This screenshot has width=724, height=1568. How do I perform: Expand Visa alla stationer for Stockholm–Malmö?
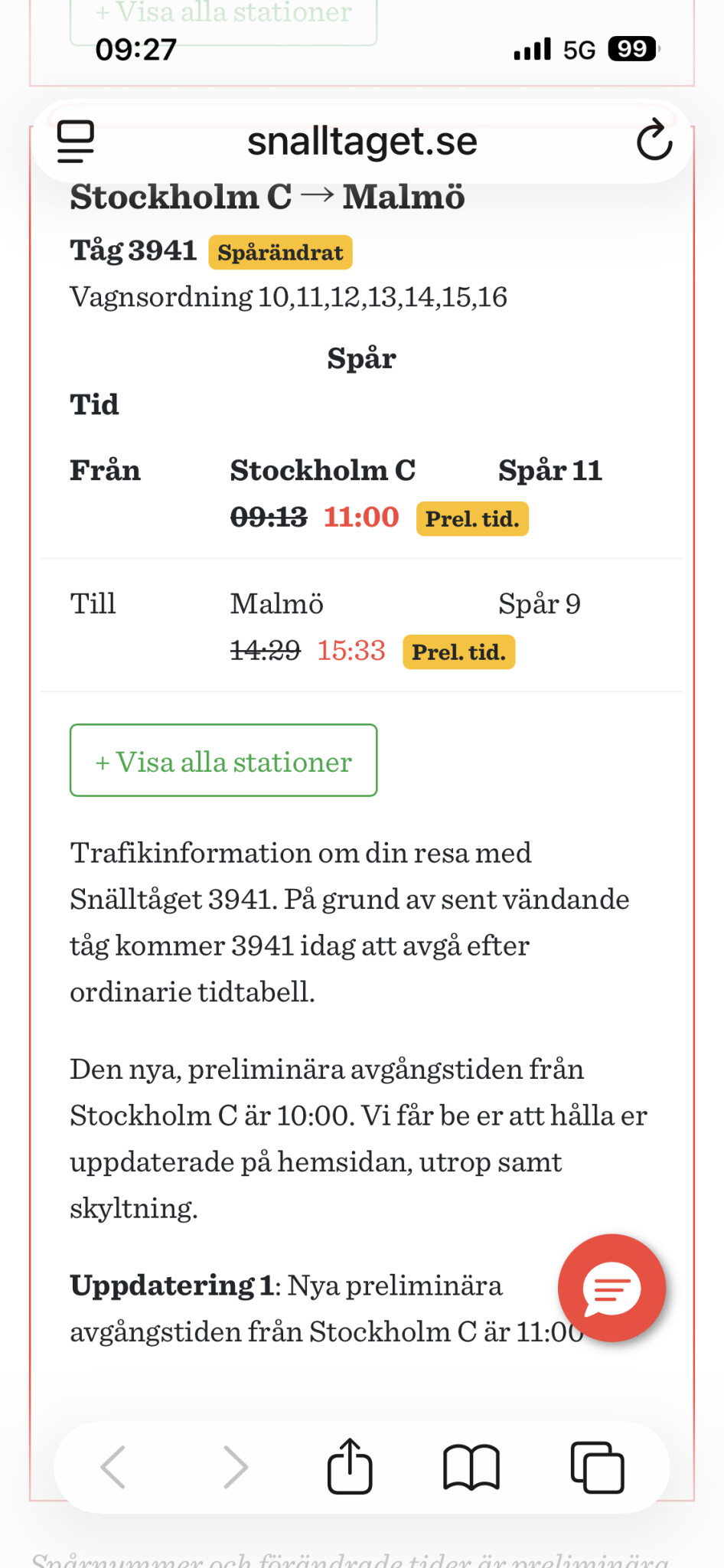pyautogui.click(x=223, y=760)
